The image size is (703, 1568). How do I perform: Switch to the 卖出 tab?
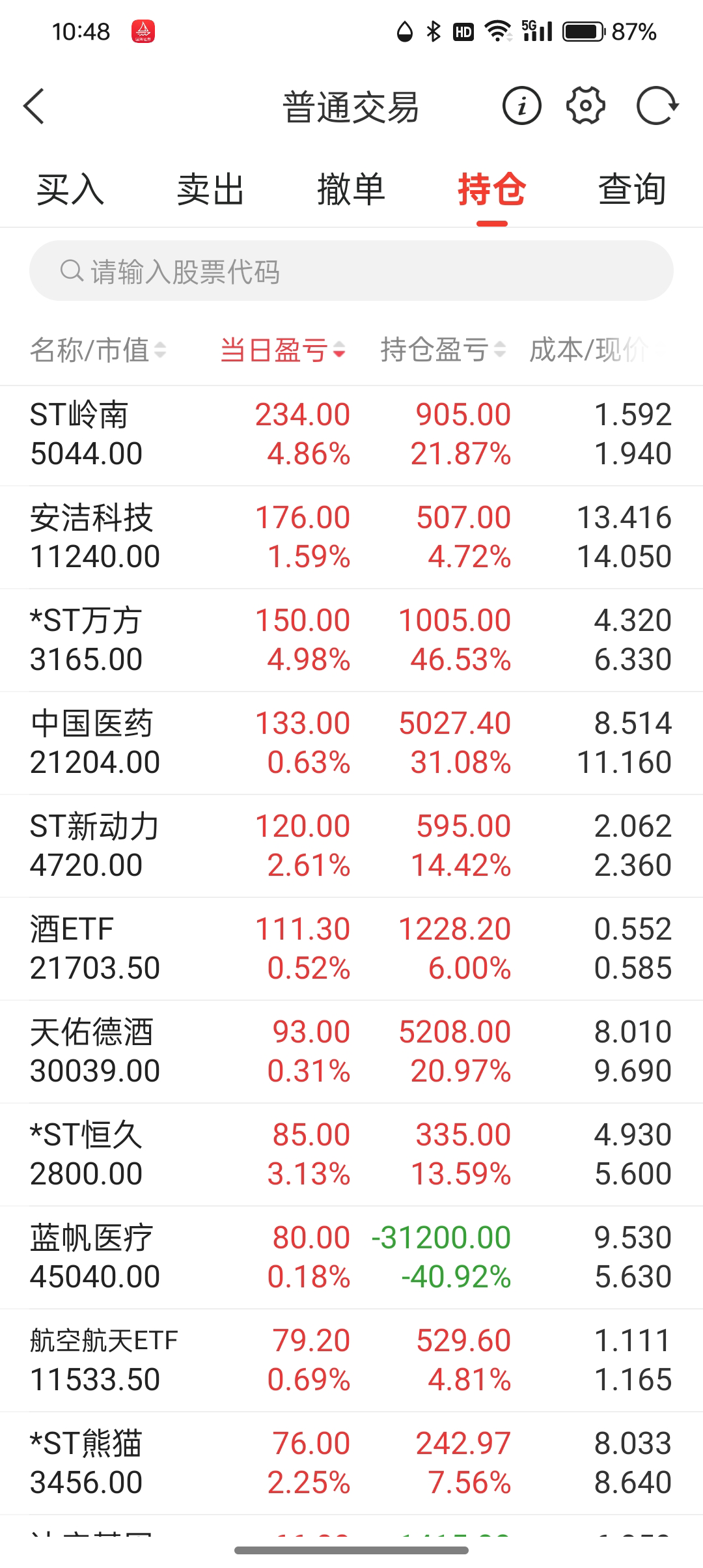pyautogui.click(x=210, y=190)
